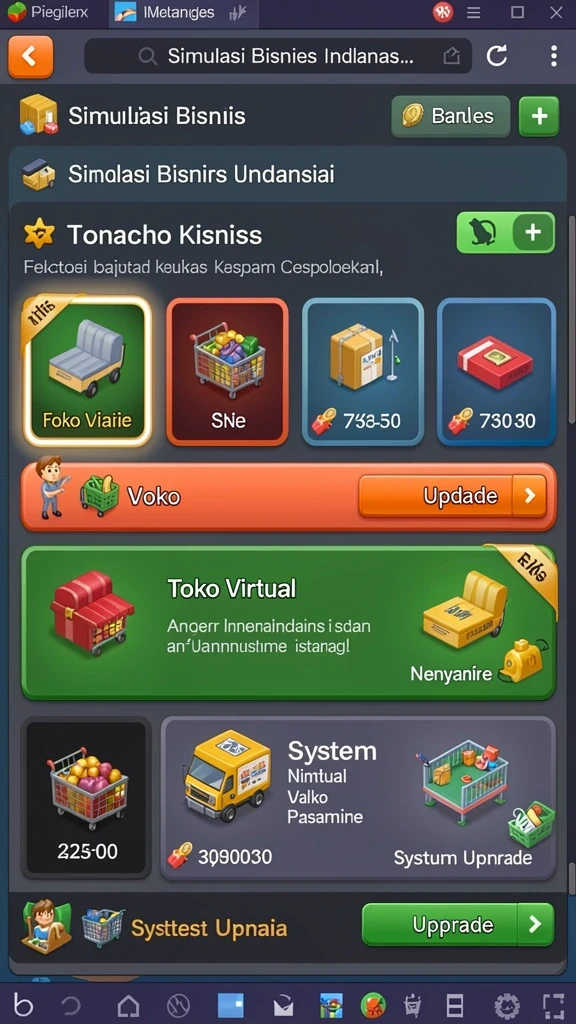This screenshot has width=576, height=1024.
Task: Open the System Nimtual Valko Pasamine card
Action: (x=358, y=798)
